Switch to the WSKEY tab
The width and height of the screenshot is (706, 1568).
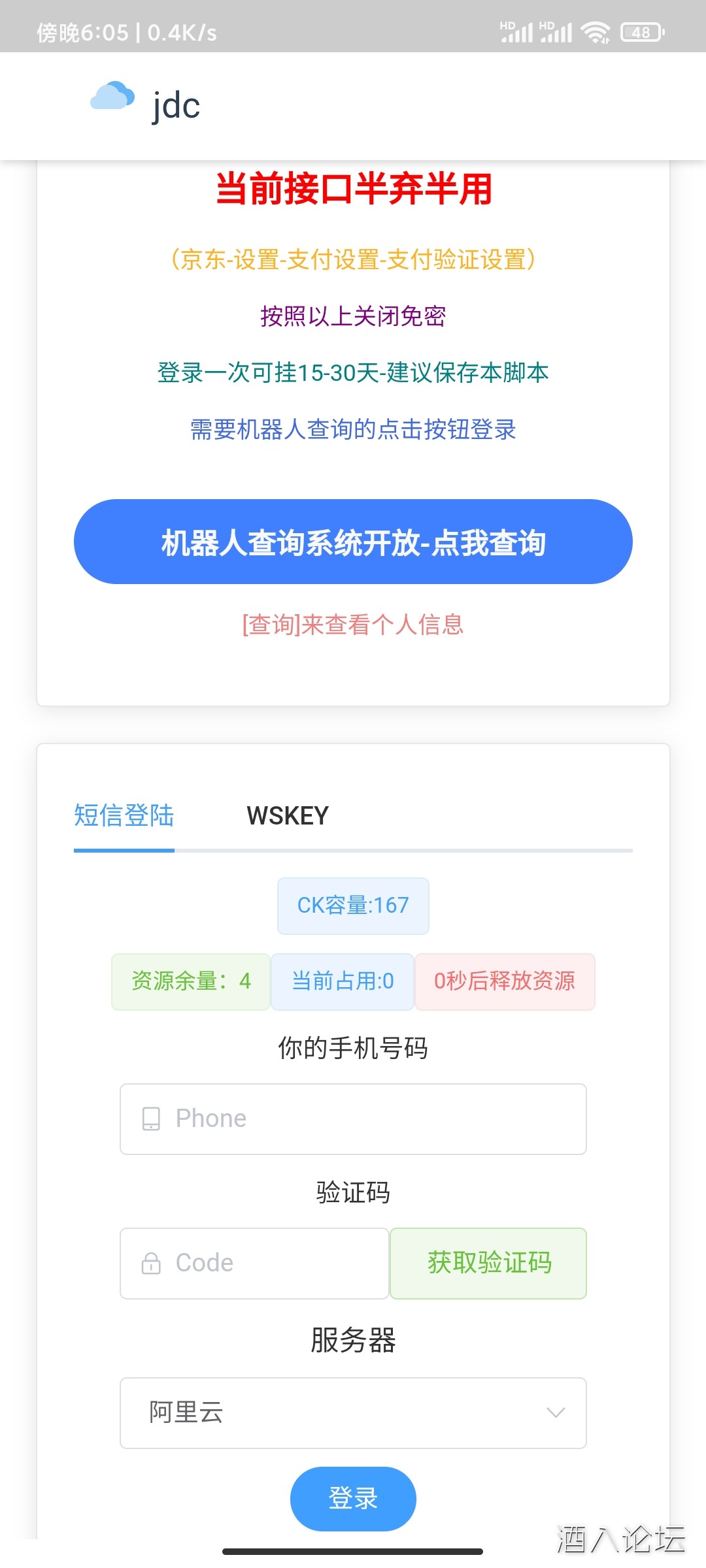[x=288, y=815]
